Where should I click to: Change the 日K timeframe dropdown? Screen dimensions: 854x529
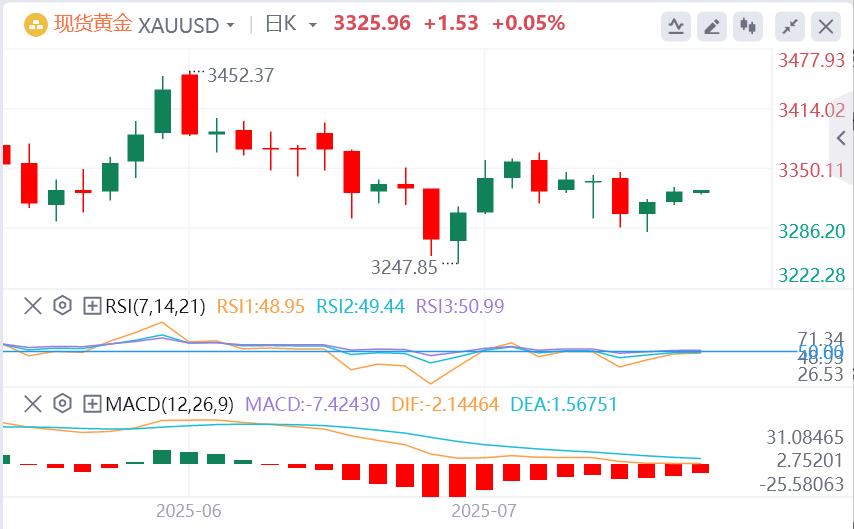312,24
